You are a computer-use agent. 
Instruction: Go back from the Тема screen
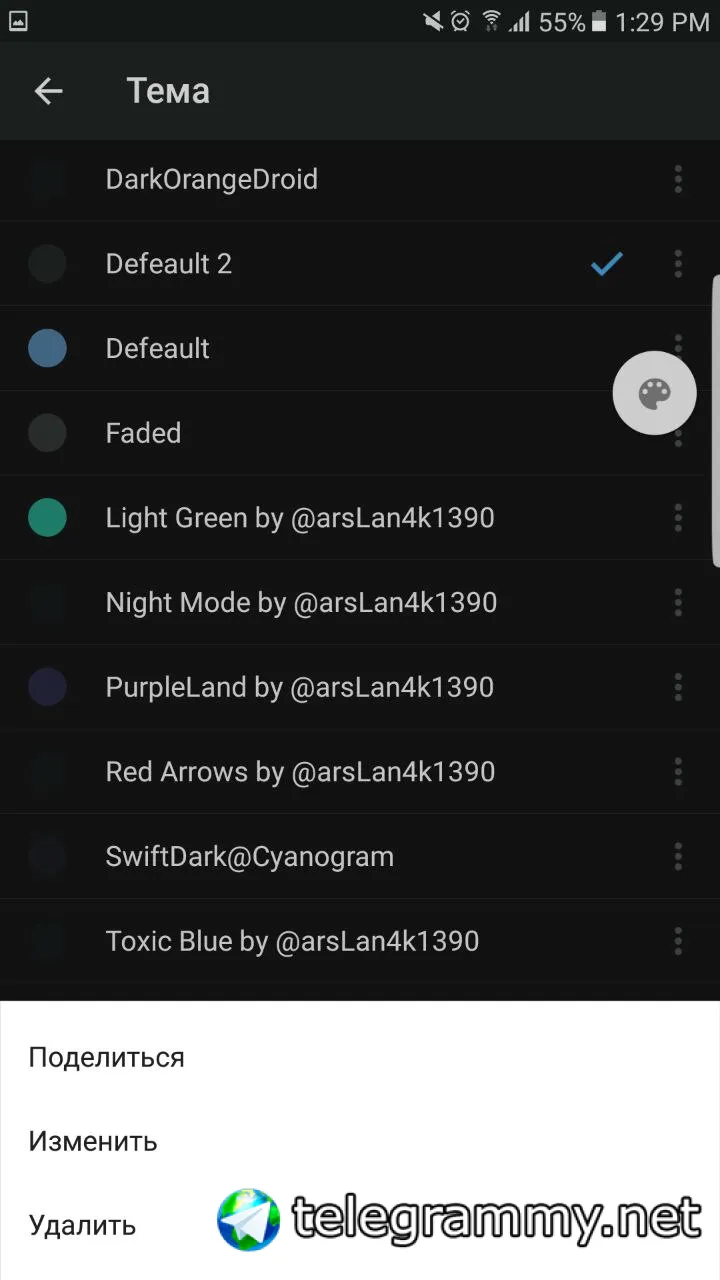pos(48,92)
